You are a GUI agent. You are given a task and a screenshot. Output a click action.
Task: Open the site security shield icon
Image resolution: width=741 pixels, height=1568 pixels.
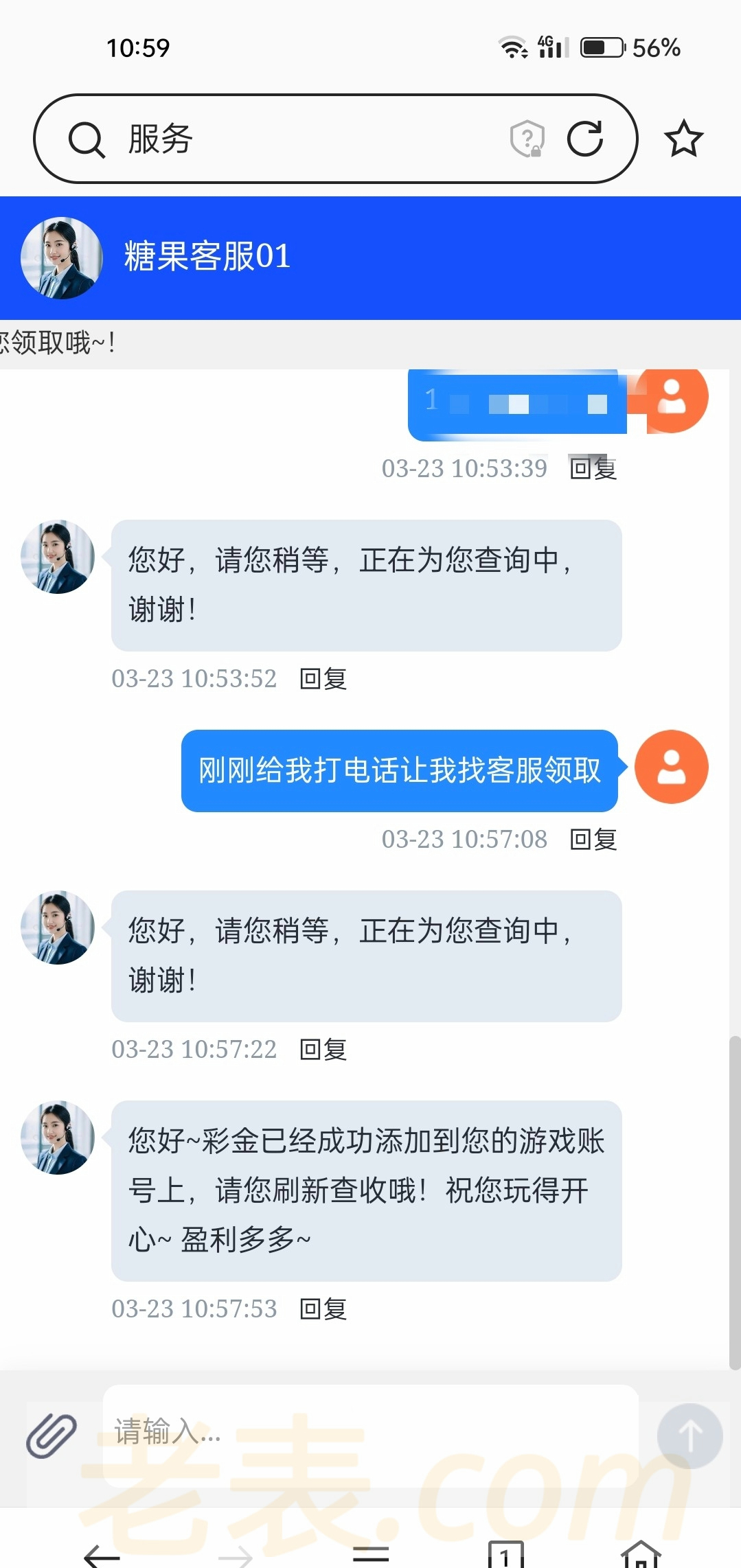click(527, 139)
